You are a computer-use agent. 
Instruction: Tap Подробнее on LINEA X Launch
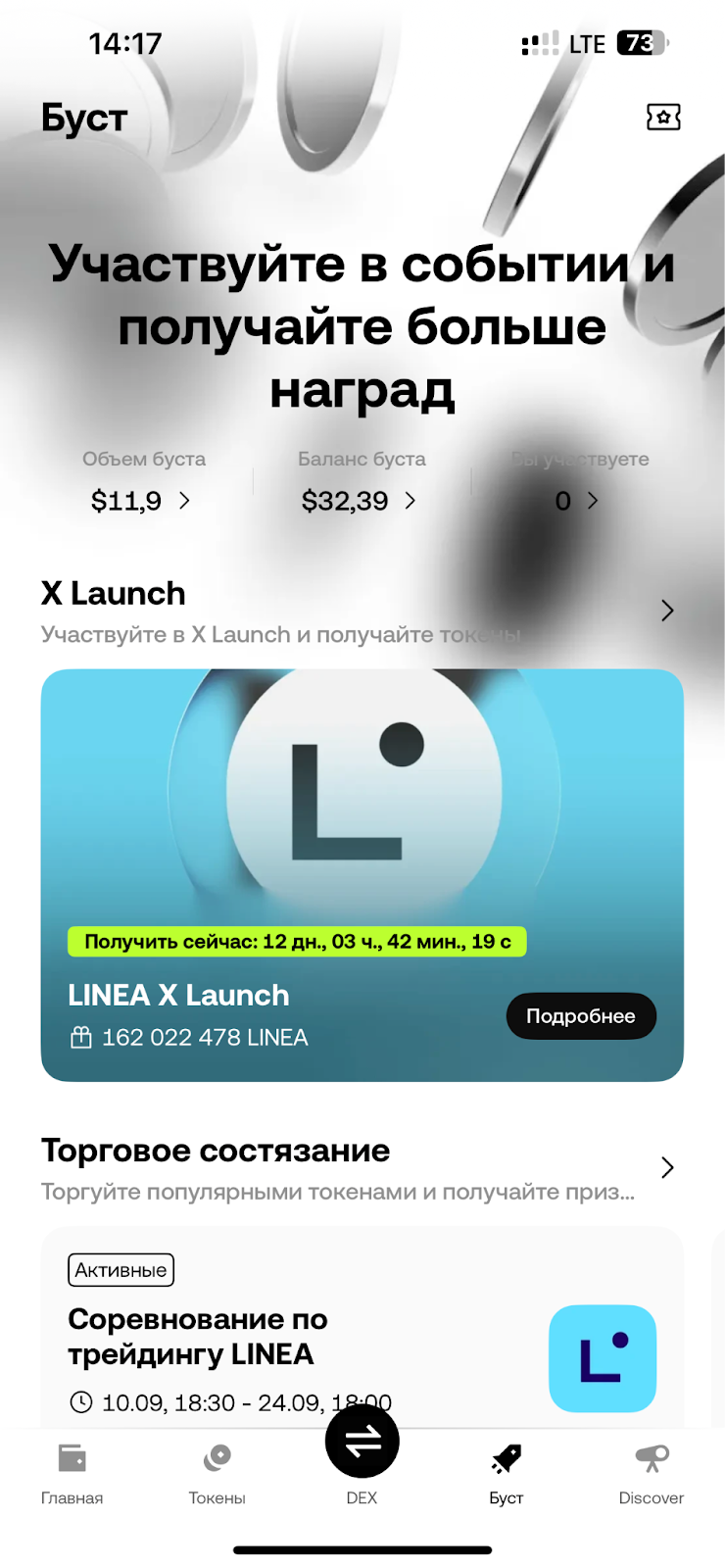pos(580,1016)
